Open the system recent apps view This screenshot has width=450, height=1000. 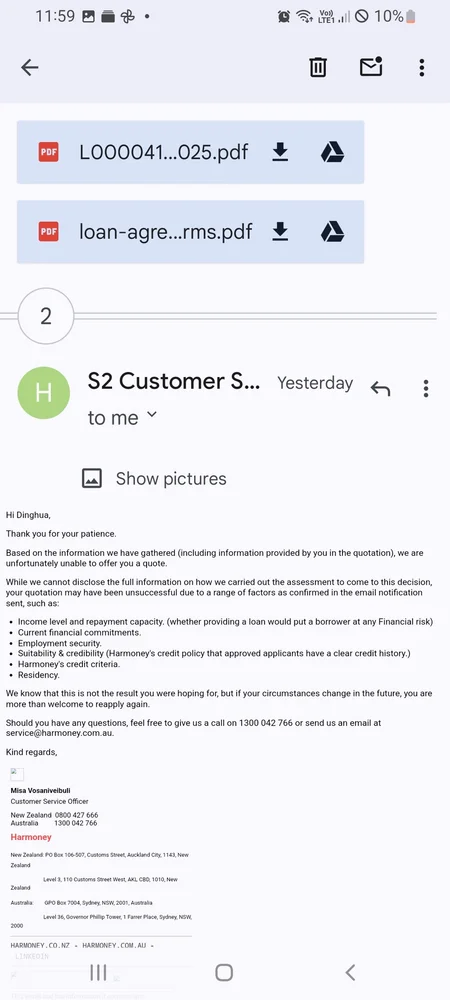(x=98, y=972)
